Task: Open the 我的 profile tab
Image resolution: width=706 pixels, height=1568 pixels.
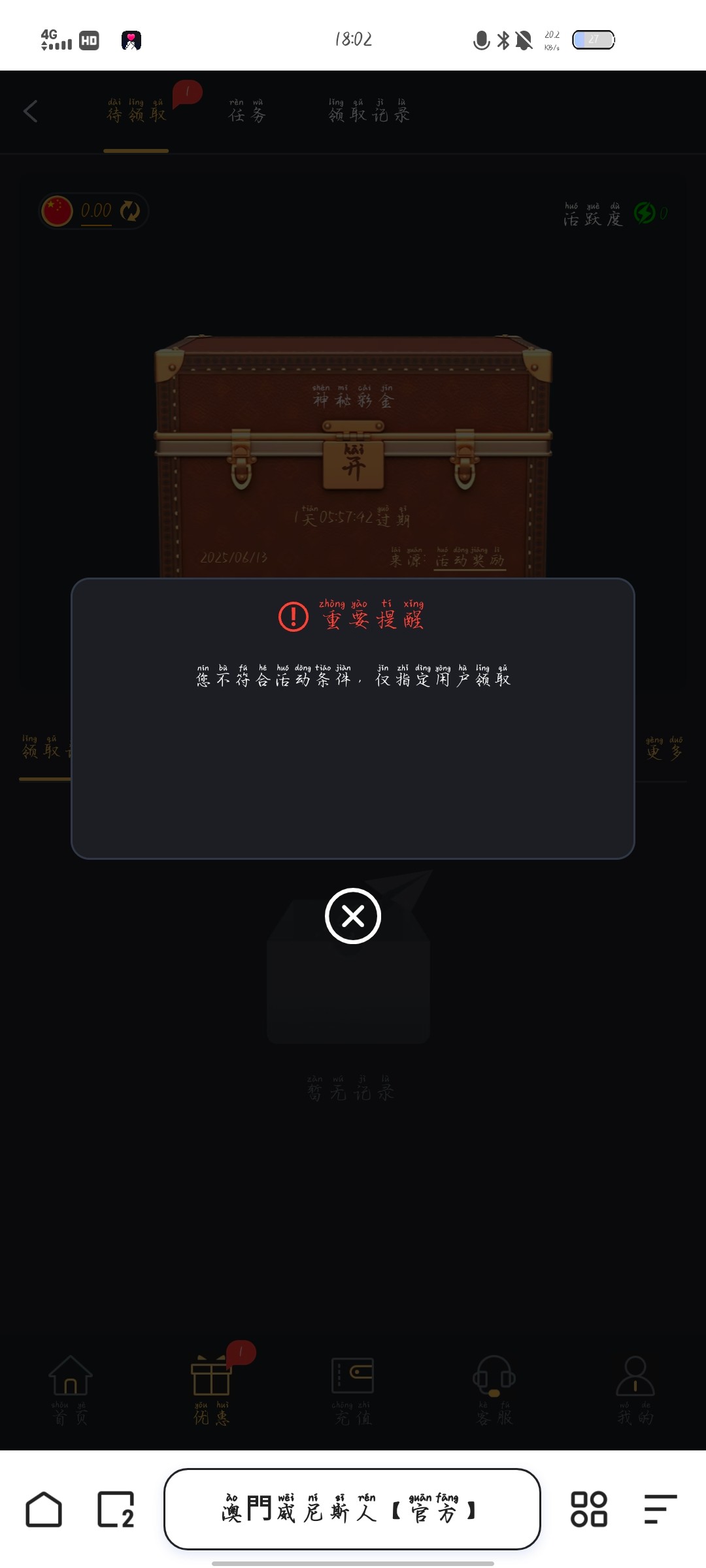Action: tap(635, 1389)
